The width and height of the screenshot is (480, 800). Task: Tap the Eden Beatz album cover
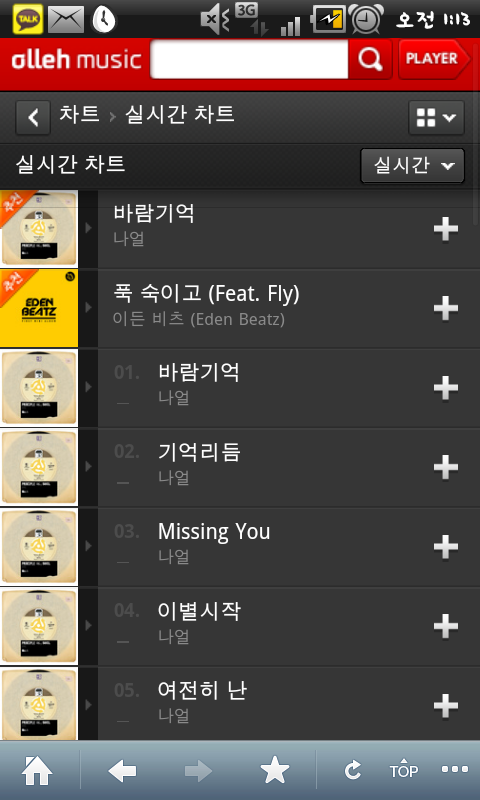(39, 308)
